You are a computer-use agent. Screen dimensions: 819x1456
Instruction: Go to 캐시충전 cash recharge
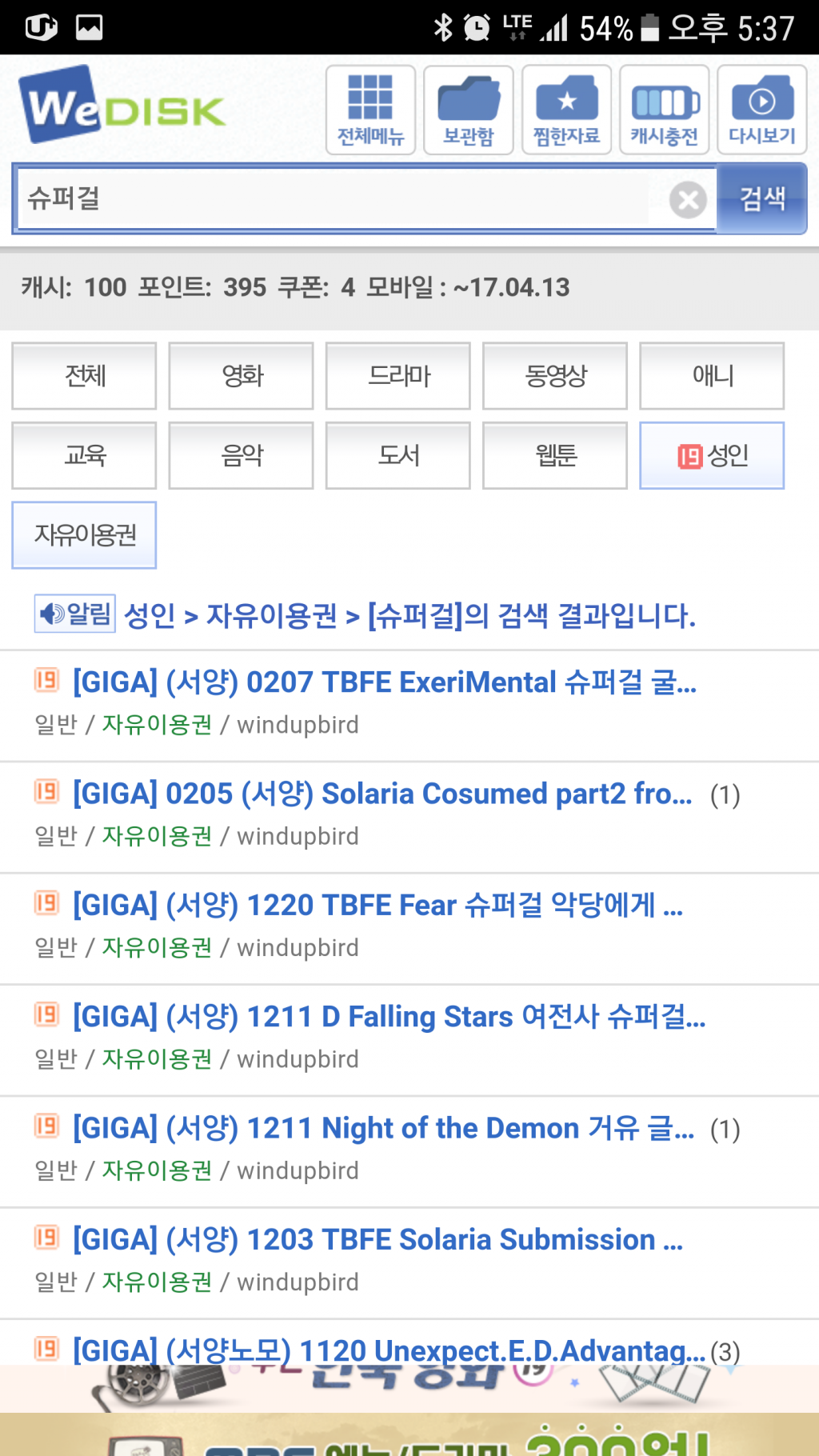[x=664, y=110]
